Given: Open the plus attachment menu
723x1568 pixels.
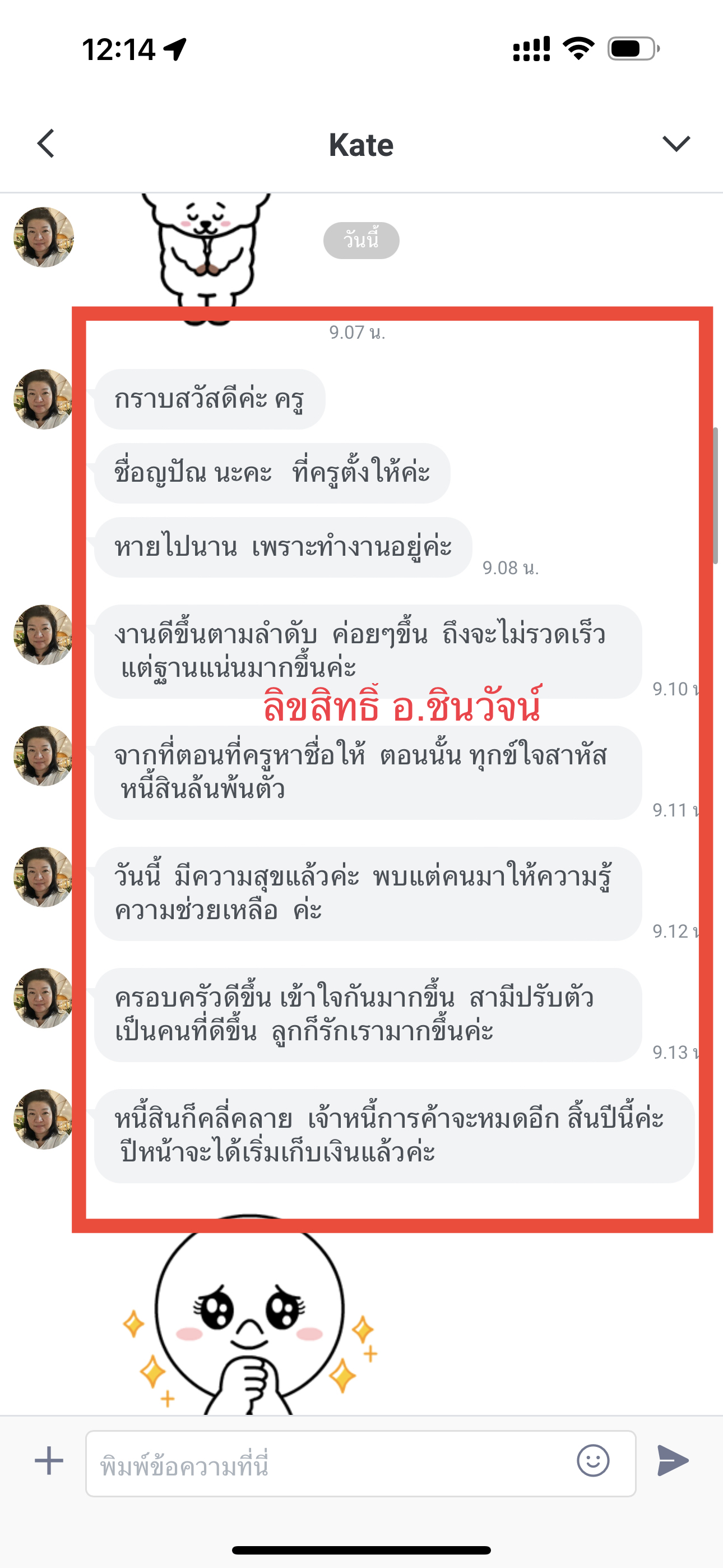Looking at the screenshot, I should (49, 1460).
